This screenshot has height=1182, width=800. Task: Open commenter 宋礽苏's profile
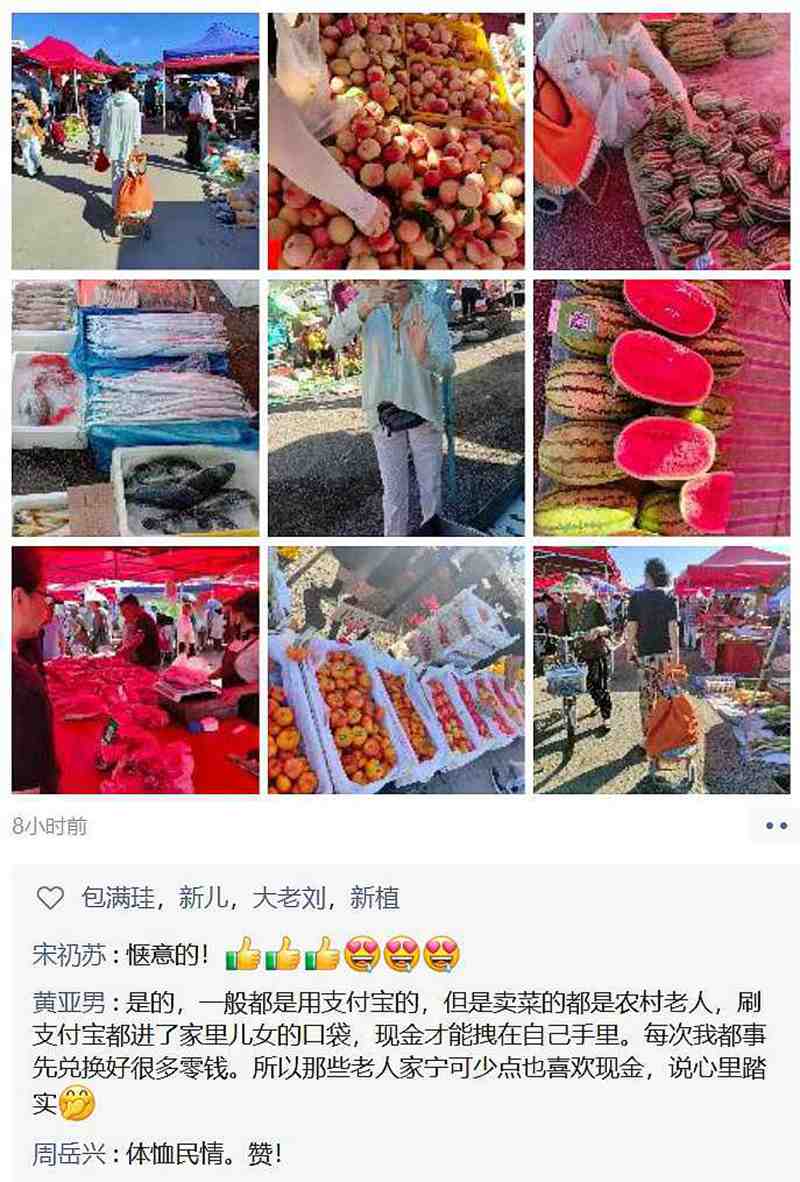[68, 955]
